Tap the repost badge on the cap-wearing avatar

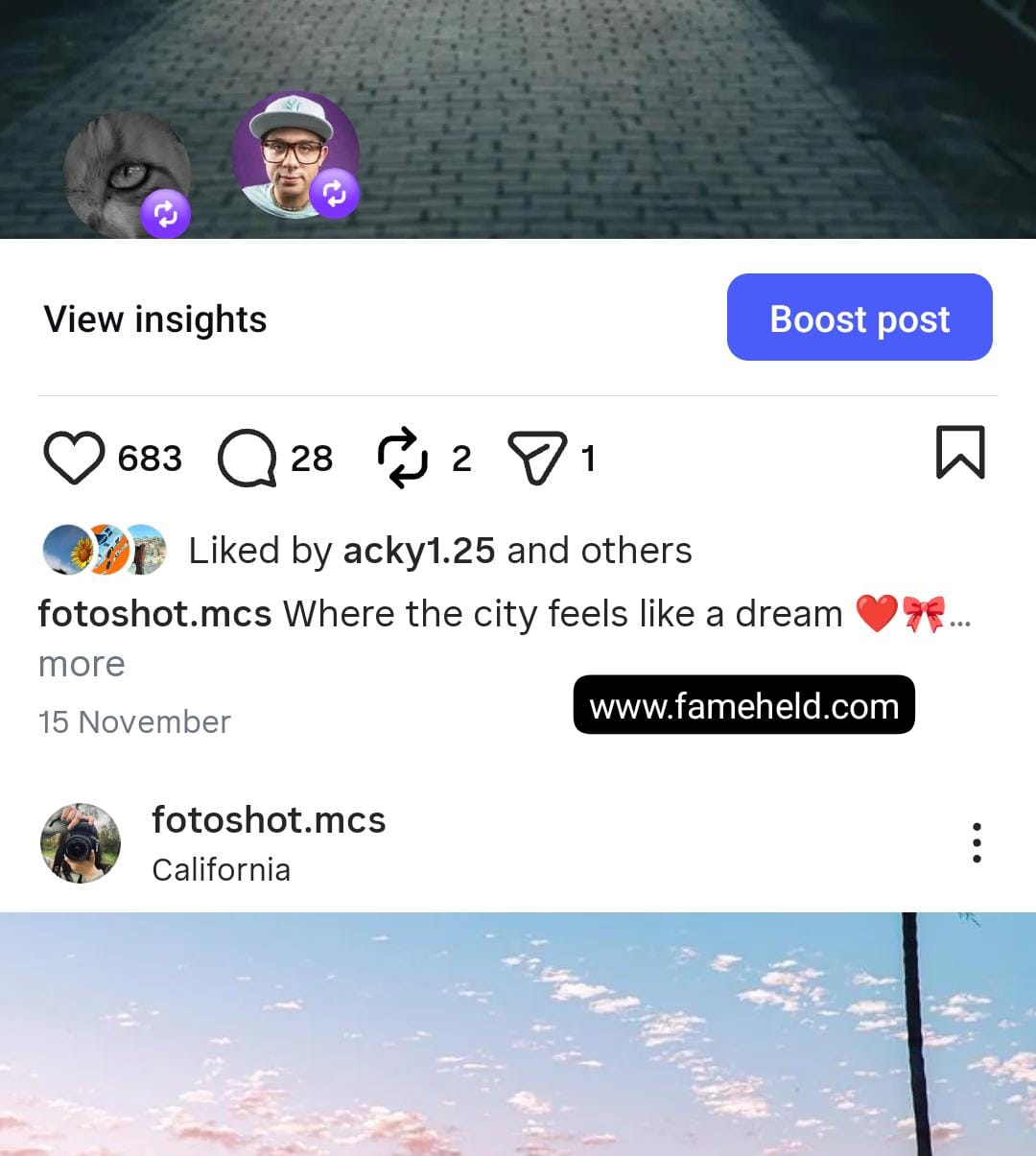coord(334,195)
